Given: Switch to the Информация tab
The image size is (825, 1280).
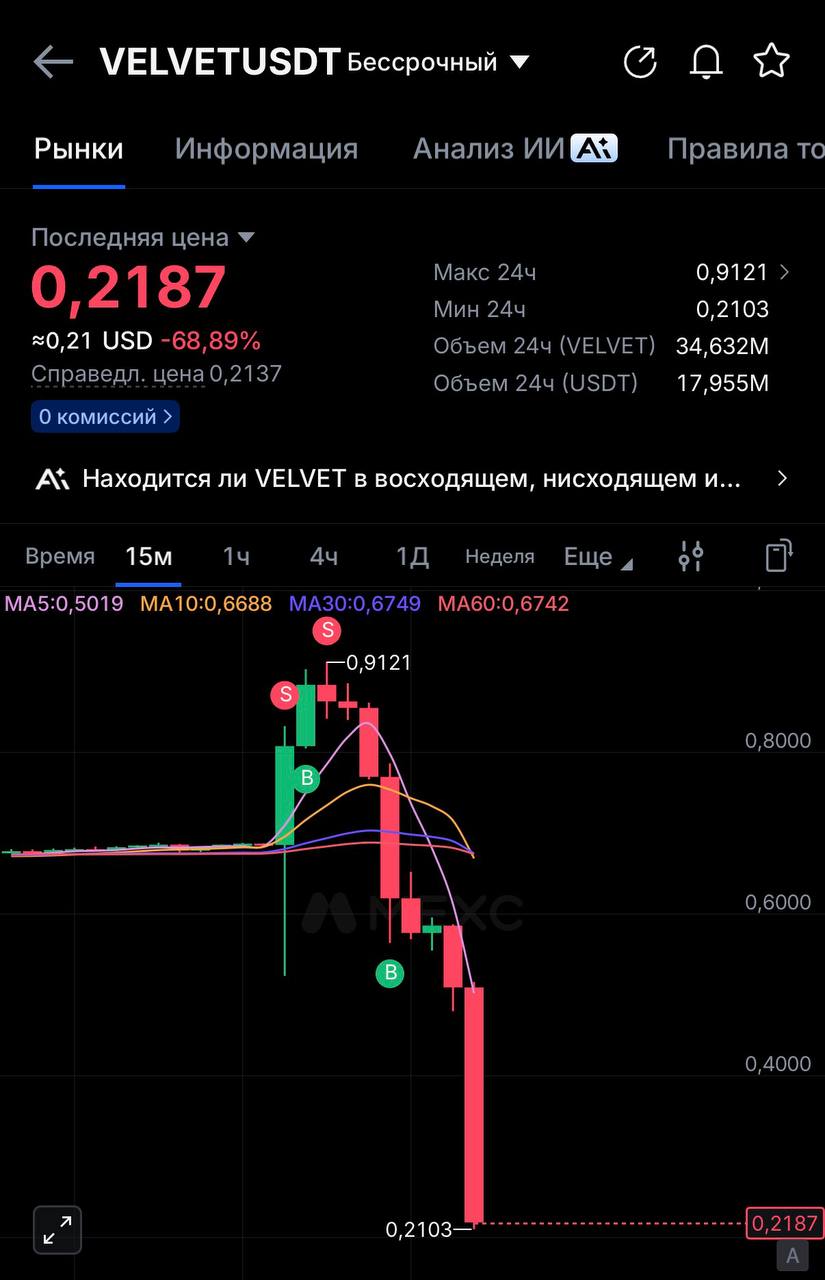Looking at the screenshot, I should 266,149.
